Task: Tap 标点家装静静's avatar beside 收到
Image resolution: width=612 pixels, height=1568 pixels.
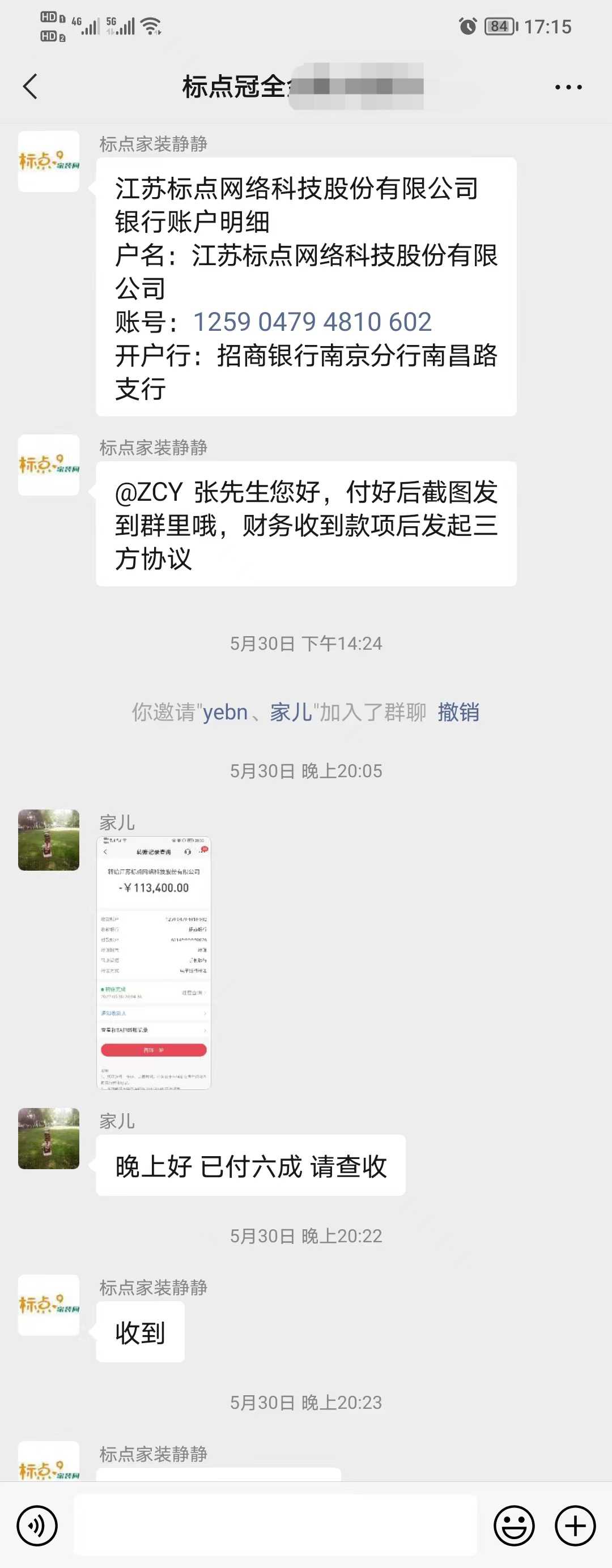Action: [49, 1305]
